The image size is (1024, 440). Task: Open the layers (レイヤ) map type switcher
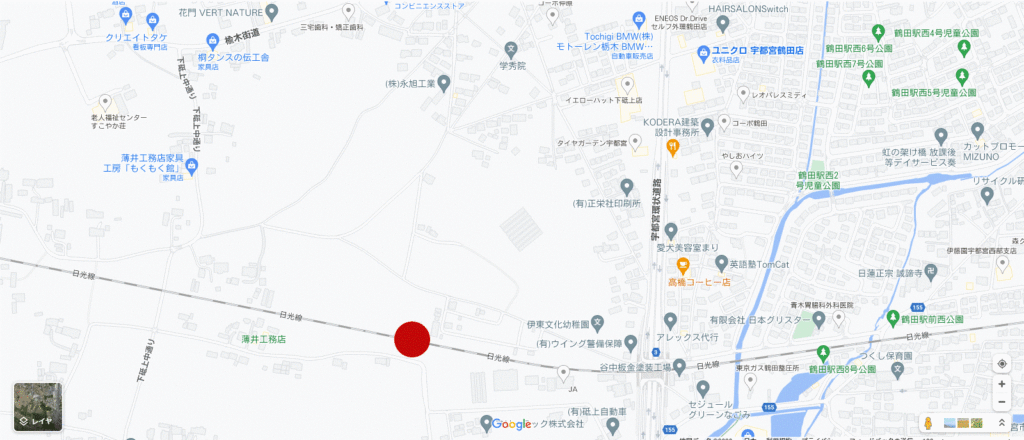click(x=37, y=407)
